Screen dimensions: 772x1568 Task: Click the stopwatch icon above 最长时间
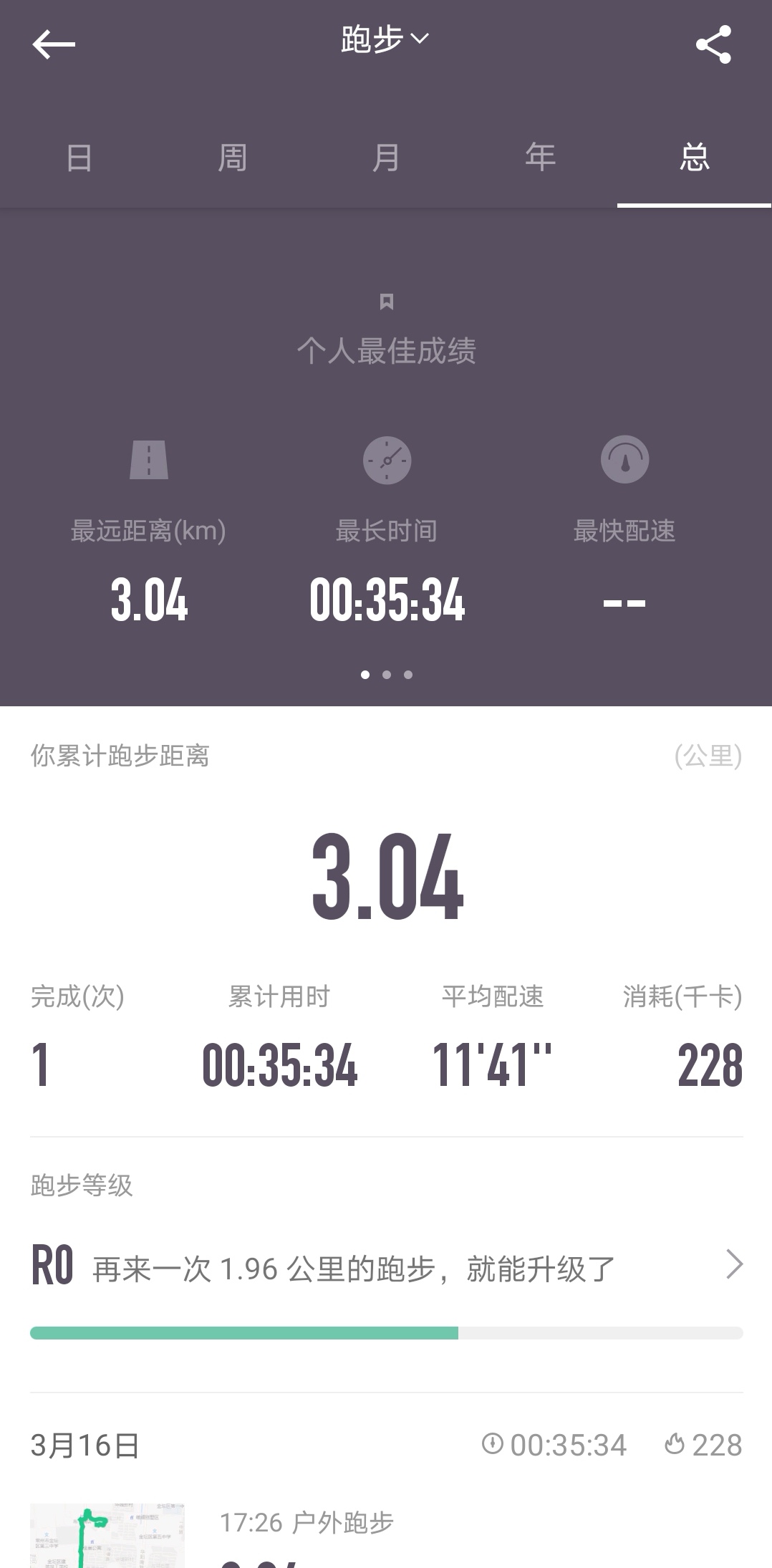(387, 459)
